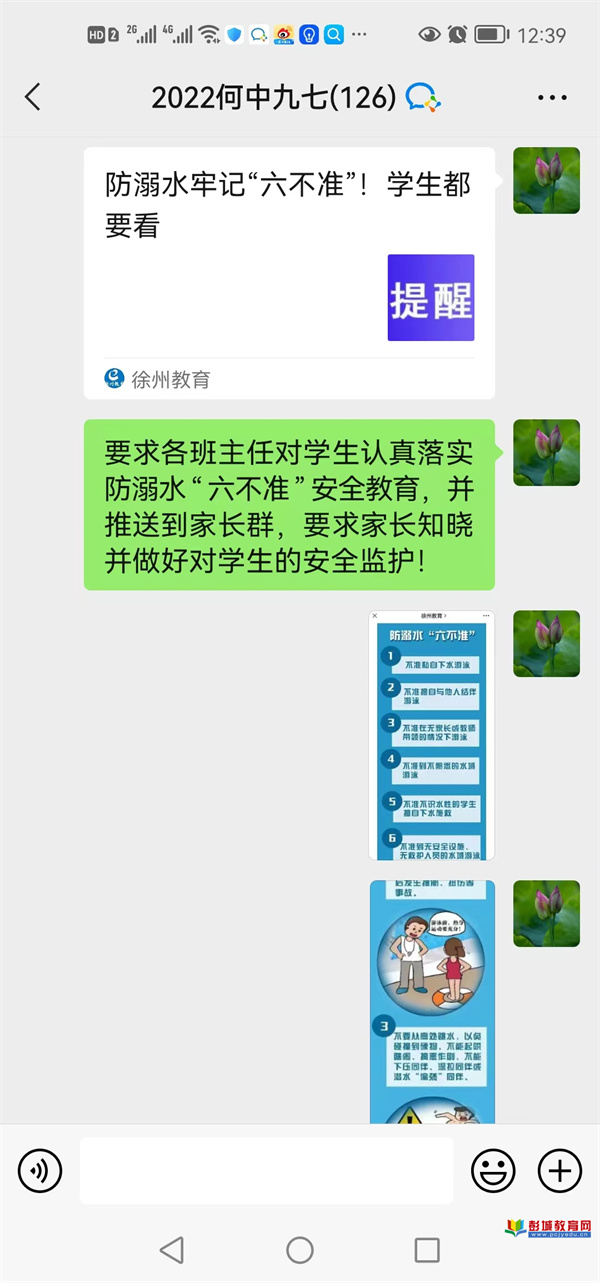View sender avatar beside the article card
This screenshot has height=1283, width=600.
[x=547, y=181]
